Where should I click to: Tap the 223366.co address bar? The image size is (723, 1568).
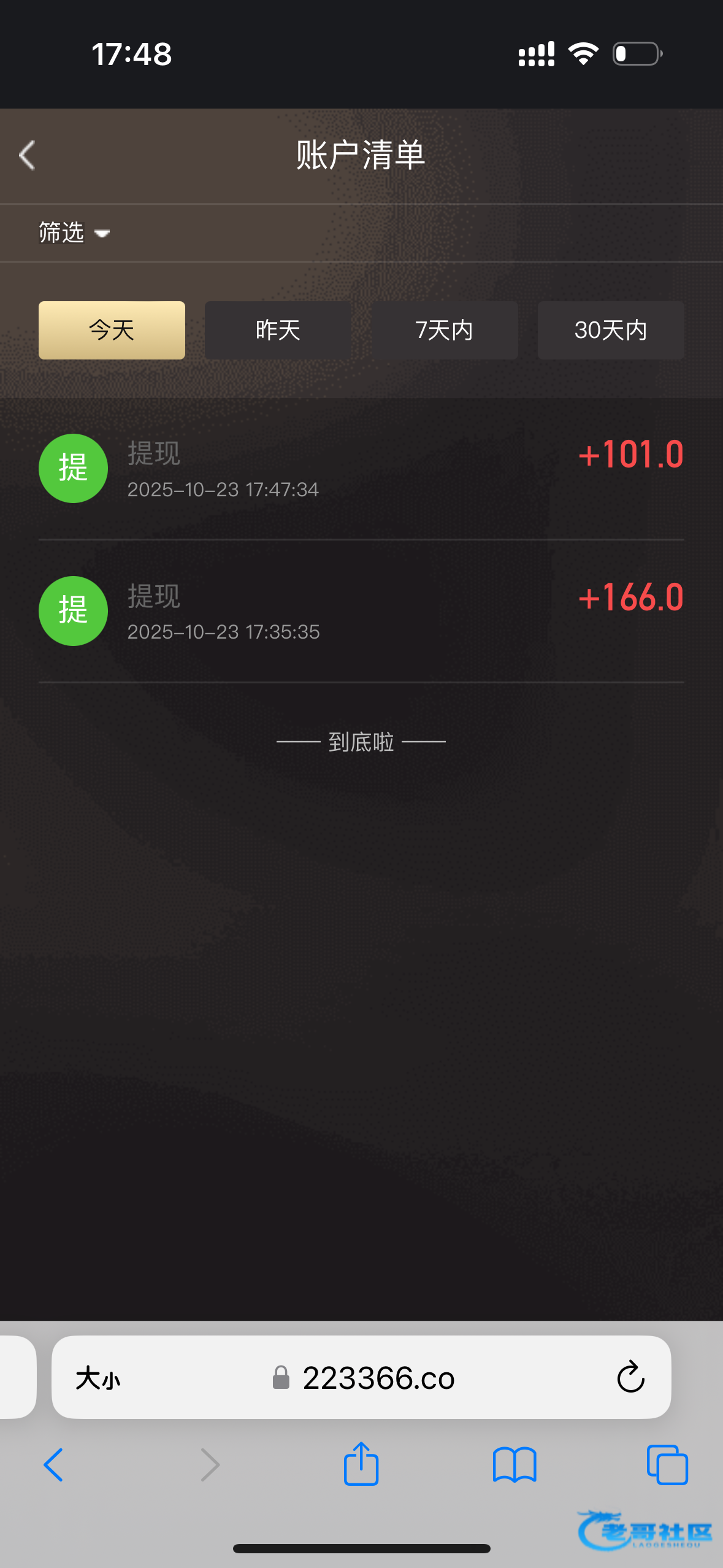point(378,1378)
